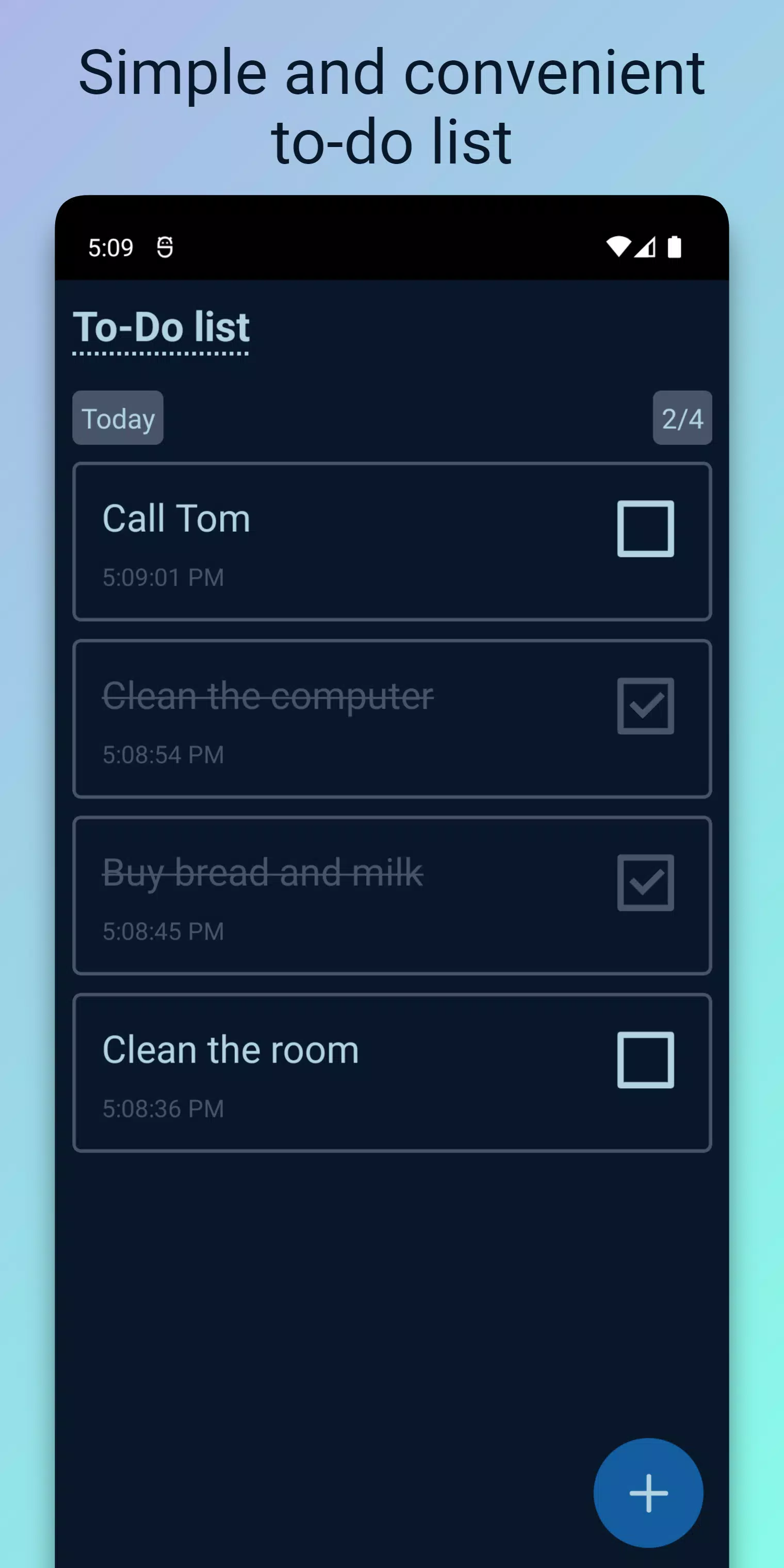The height and width of the screenshot is (1568, 784).
Task: Click the 5:09:01 PM timestamp under Call Tom
Action: pyautogui.click(x=162, y=577)
